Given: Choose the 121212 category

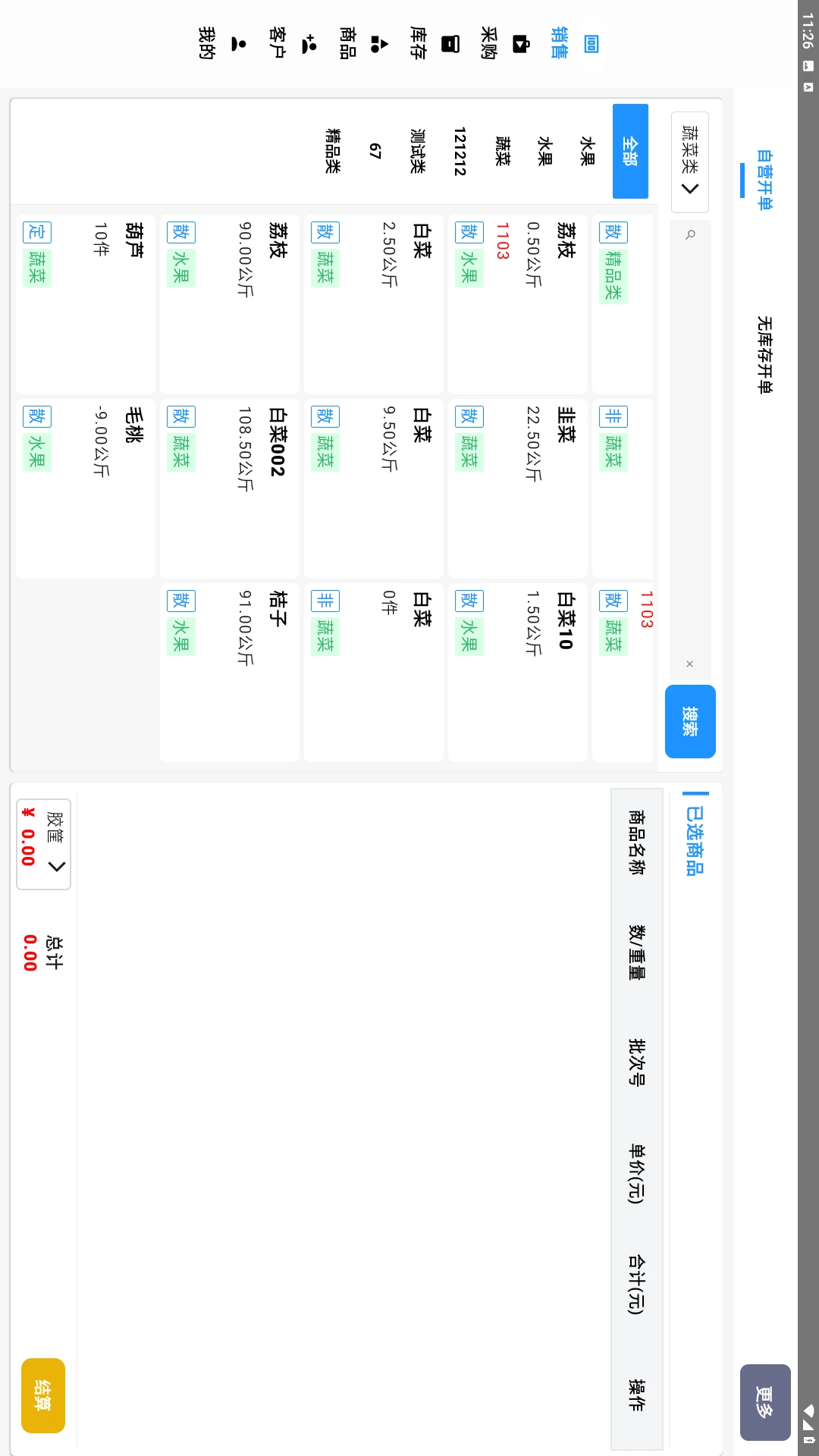Looking at the screenshot, I should (x=460, y=151).
